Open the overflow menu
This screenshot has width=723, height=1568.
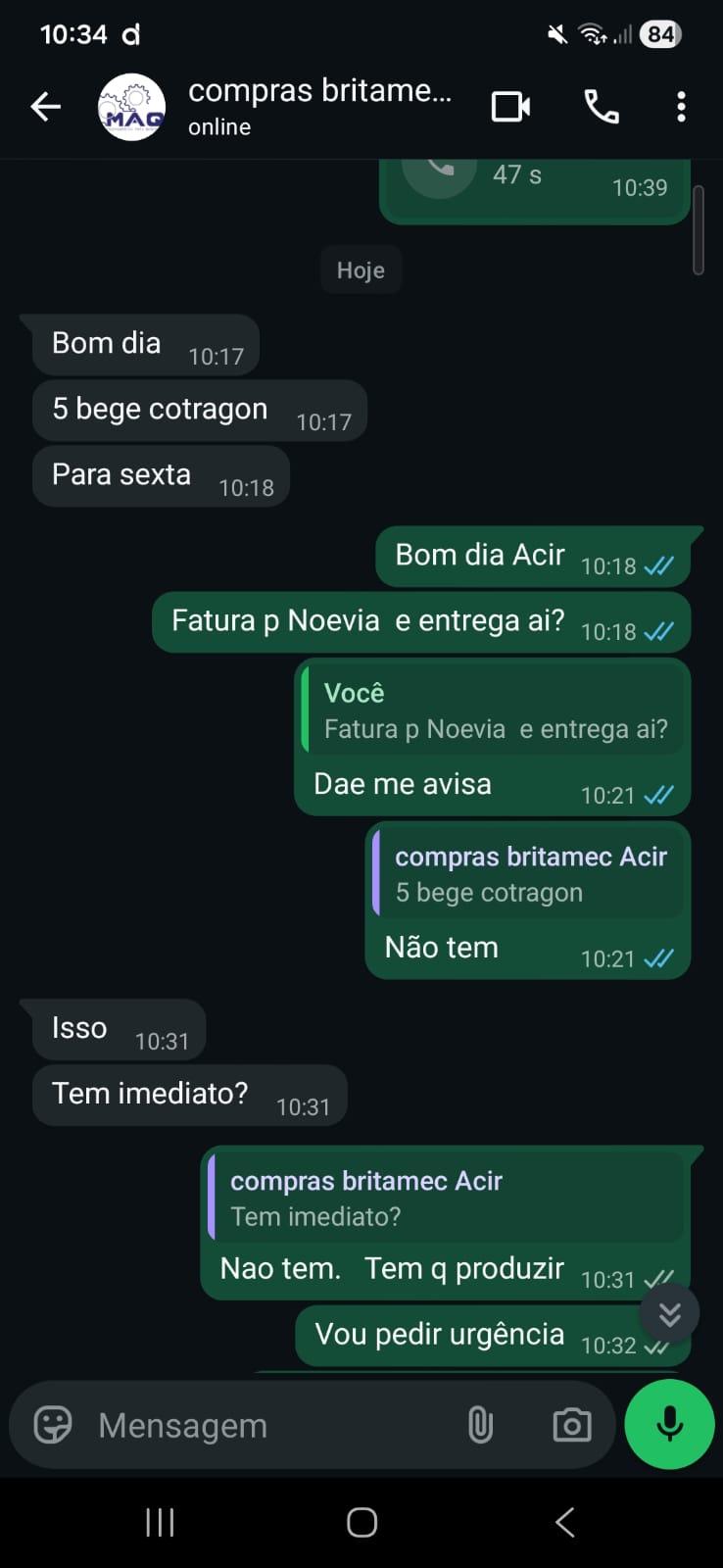tap(681, 107)
